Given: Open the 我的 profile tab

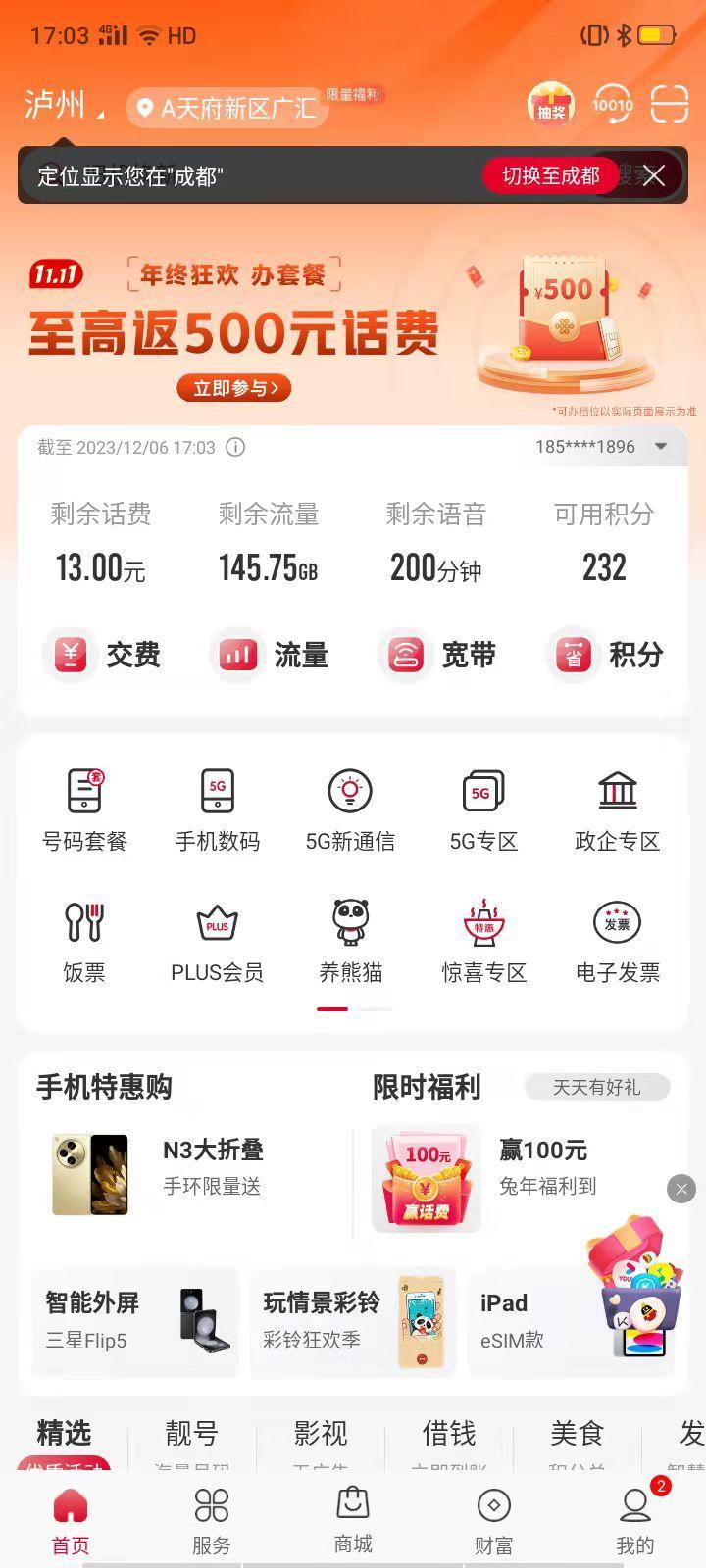Looking at the screenshot, I should (634, 1521).
